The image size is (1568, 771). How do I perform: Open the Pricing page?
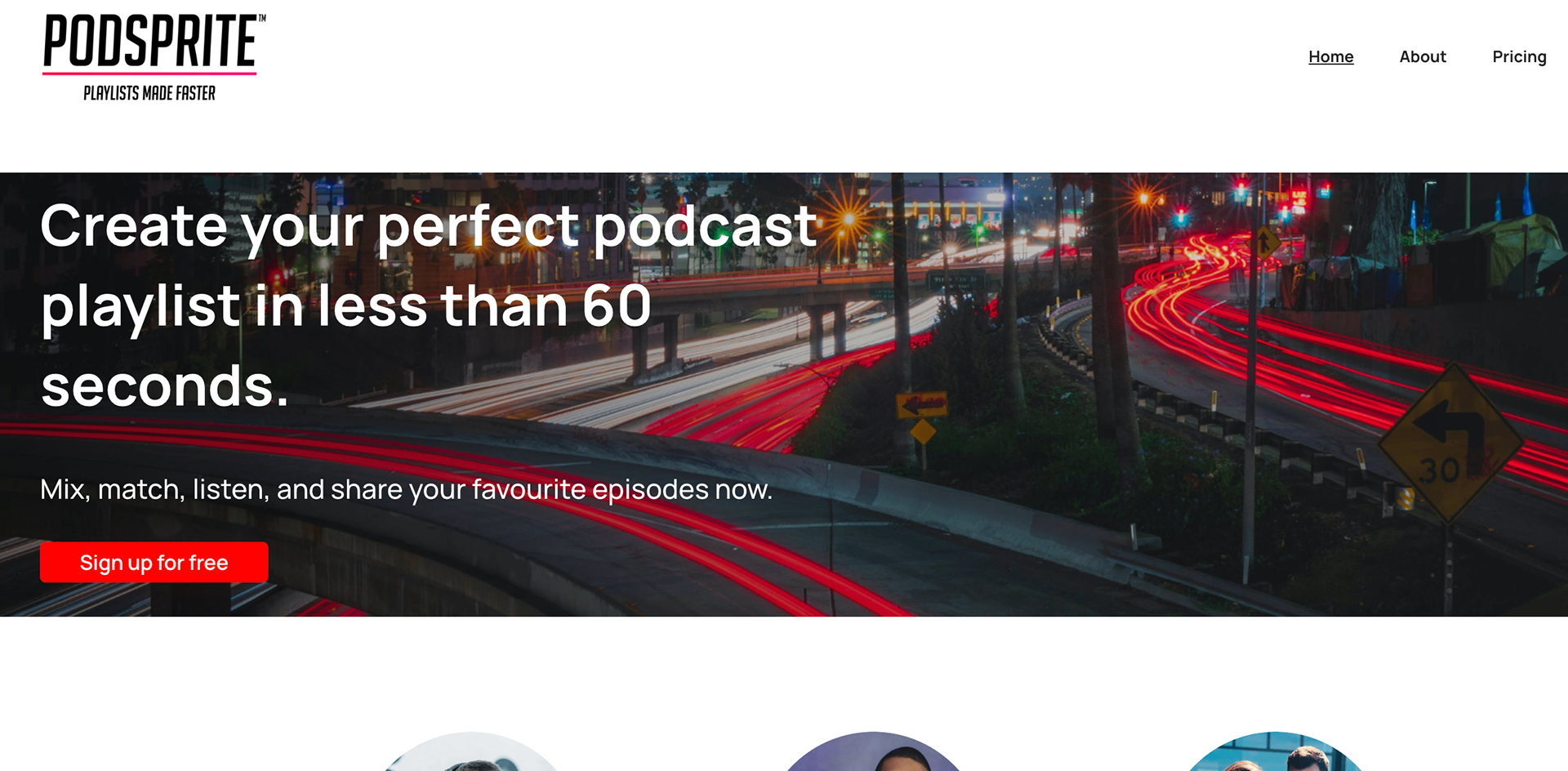[1518, 56]
